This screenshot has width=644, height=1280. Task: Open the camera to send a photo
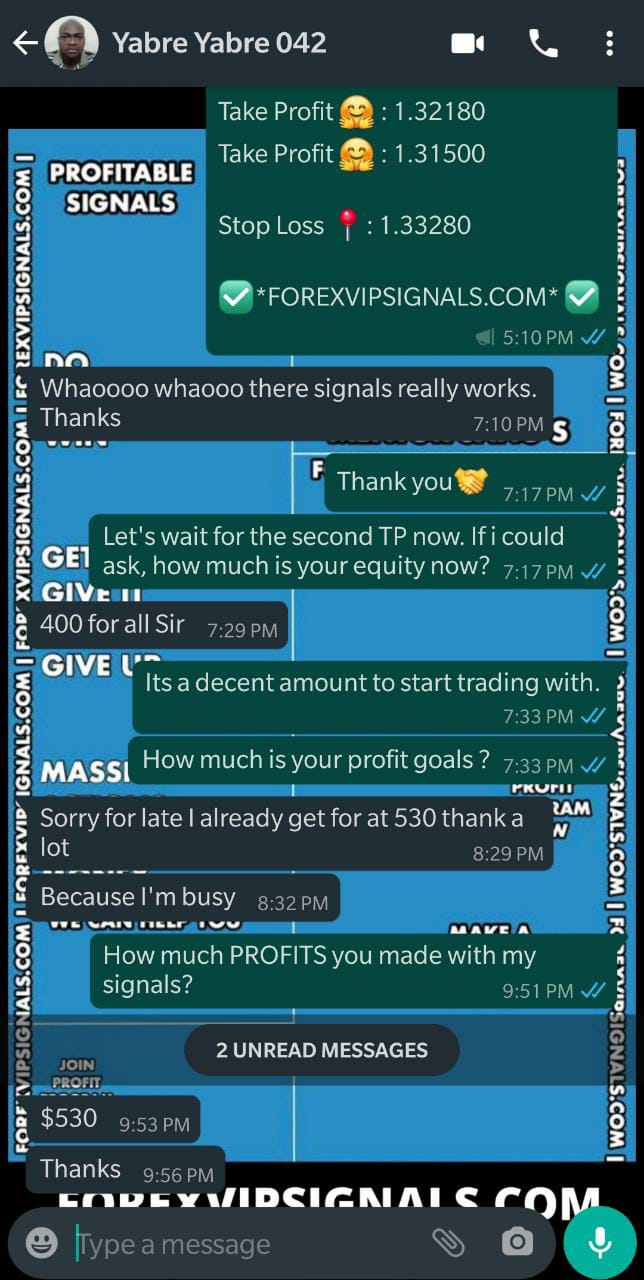[x=517, y=1243]
